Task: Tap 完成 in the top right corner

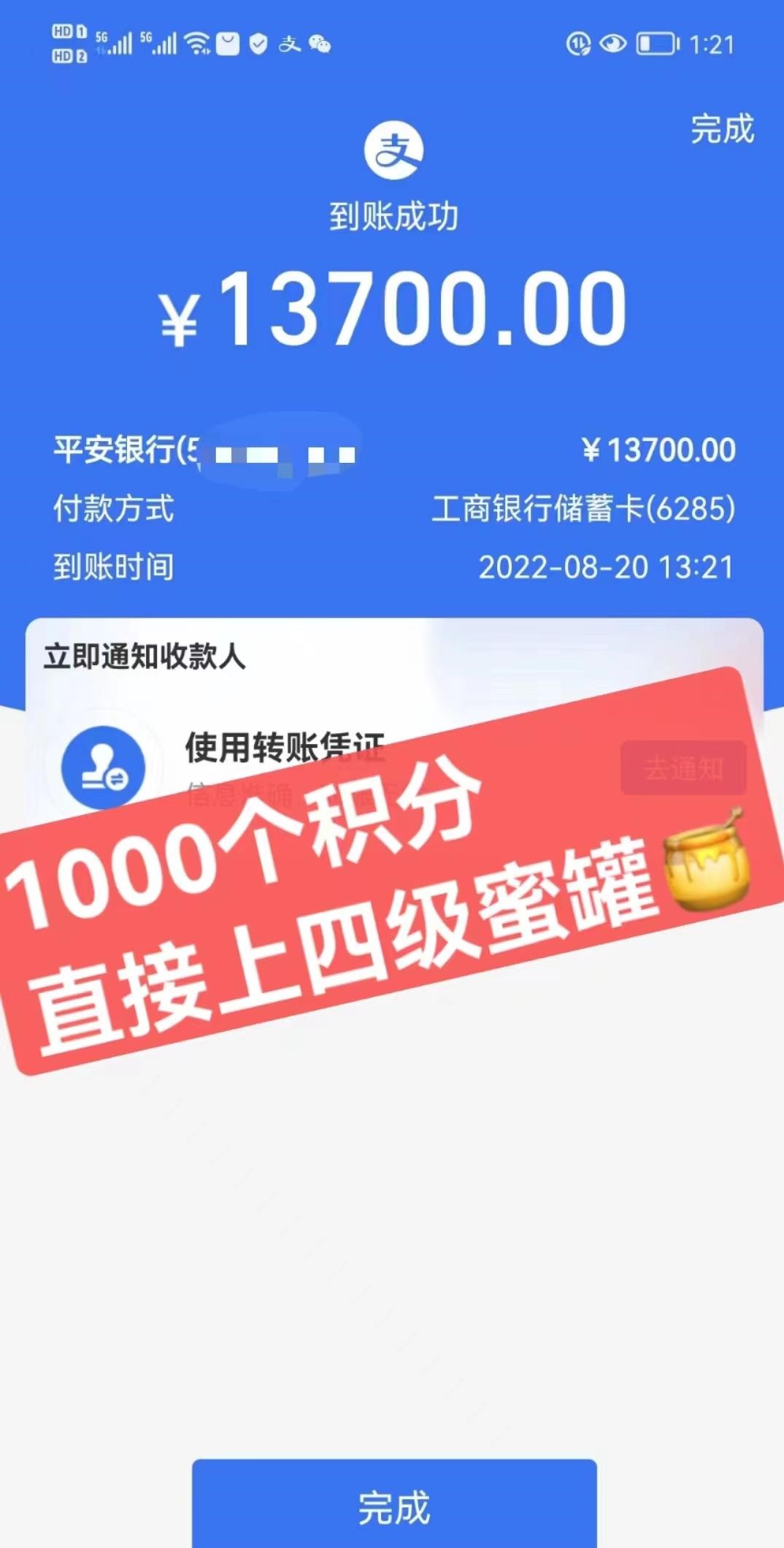Action: coord(721,130)
